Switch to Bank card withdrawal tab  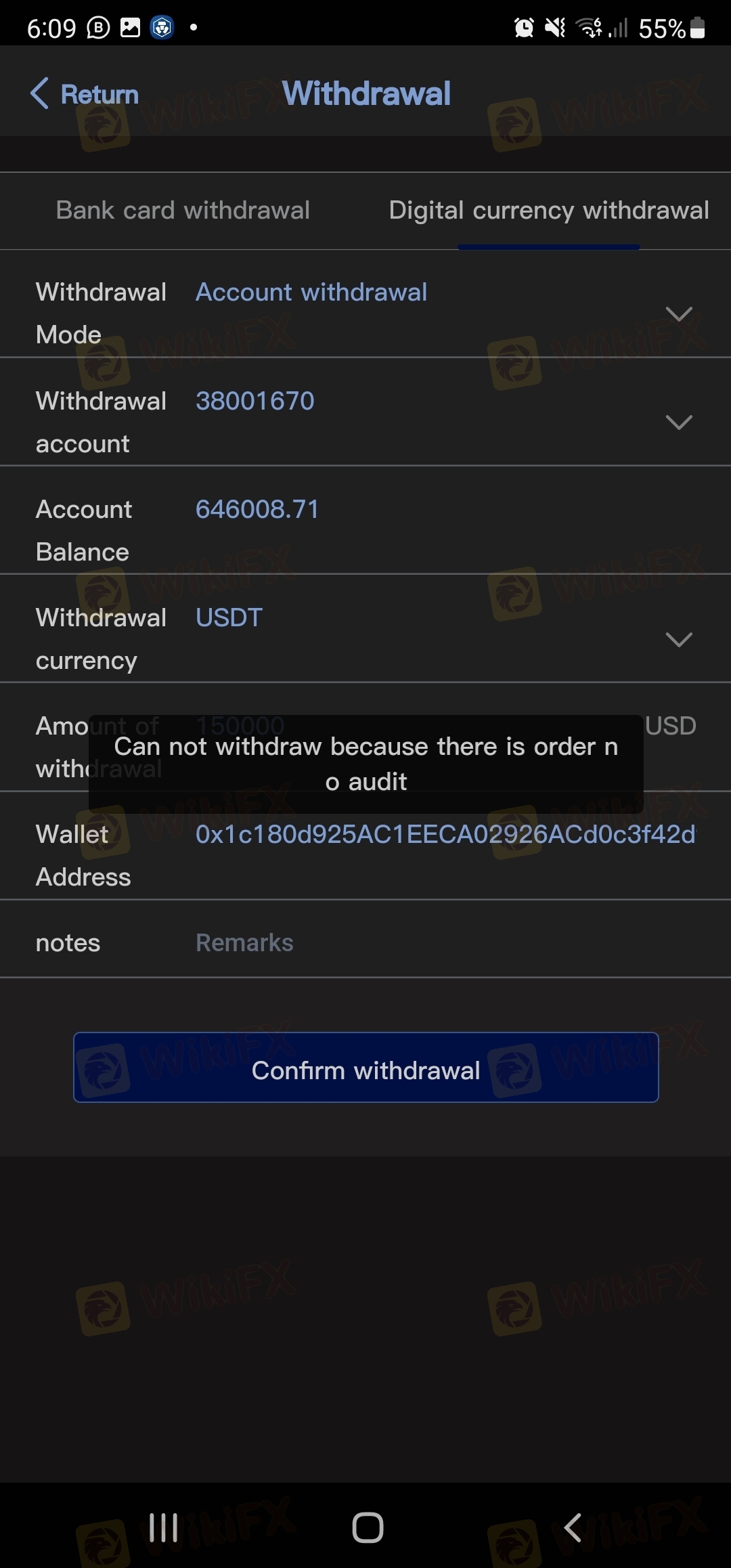[x=183, y=211]
